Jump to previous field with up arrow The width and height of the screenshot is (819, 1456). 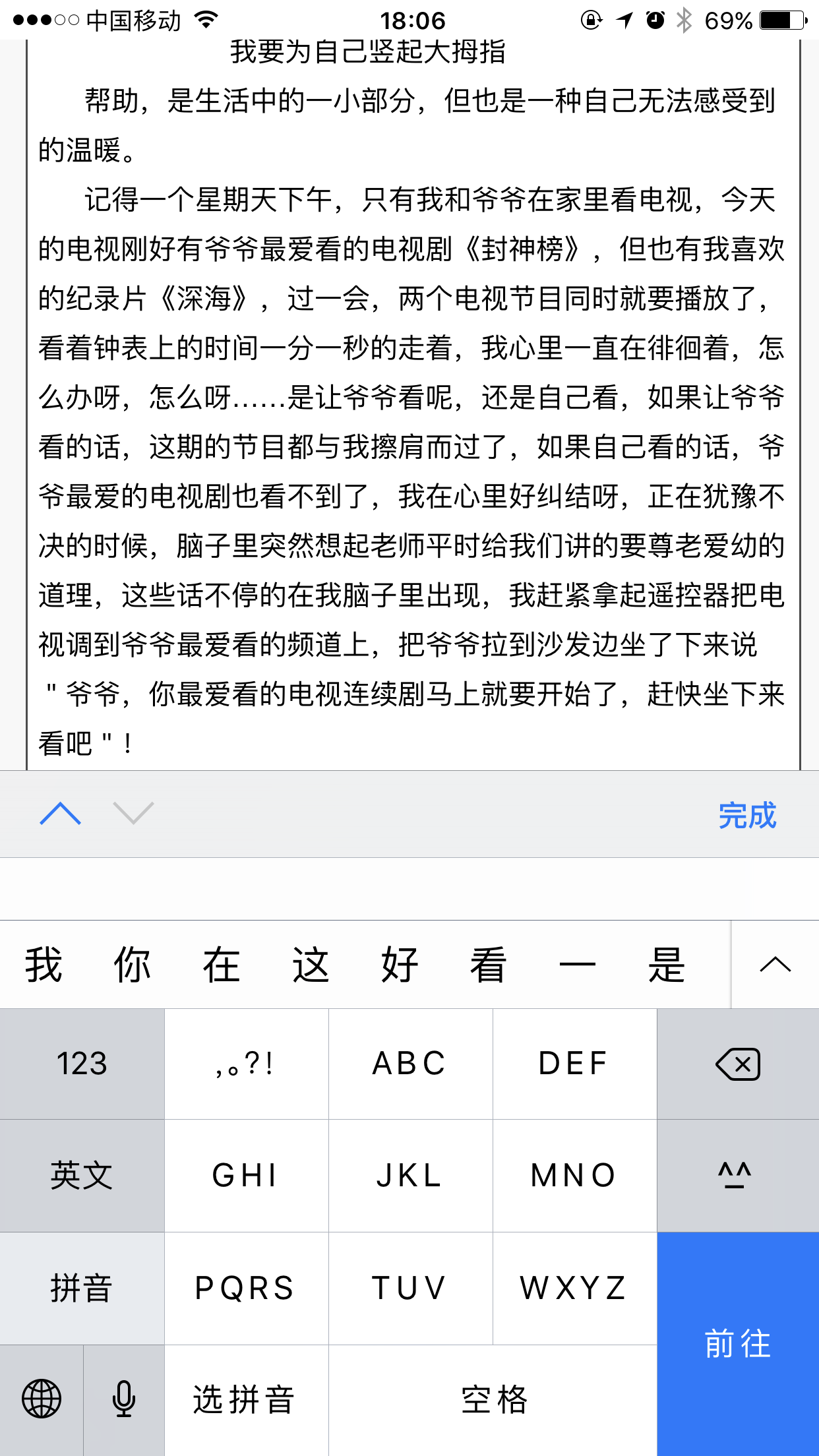pos(60,814)
